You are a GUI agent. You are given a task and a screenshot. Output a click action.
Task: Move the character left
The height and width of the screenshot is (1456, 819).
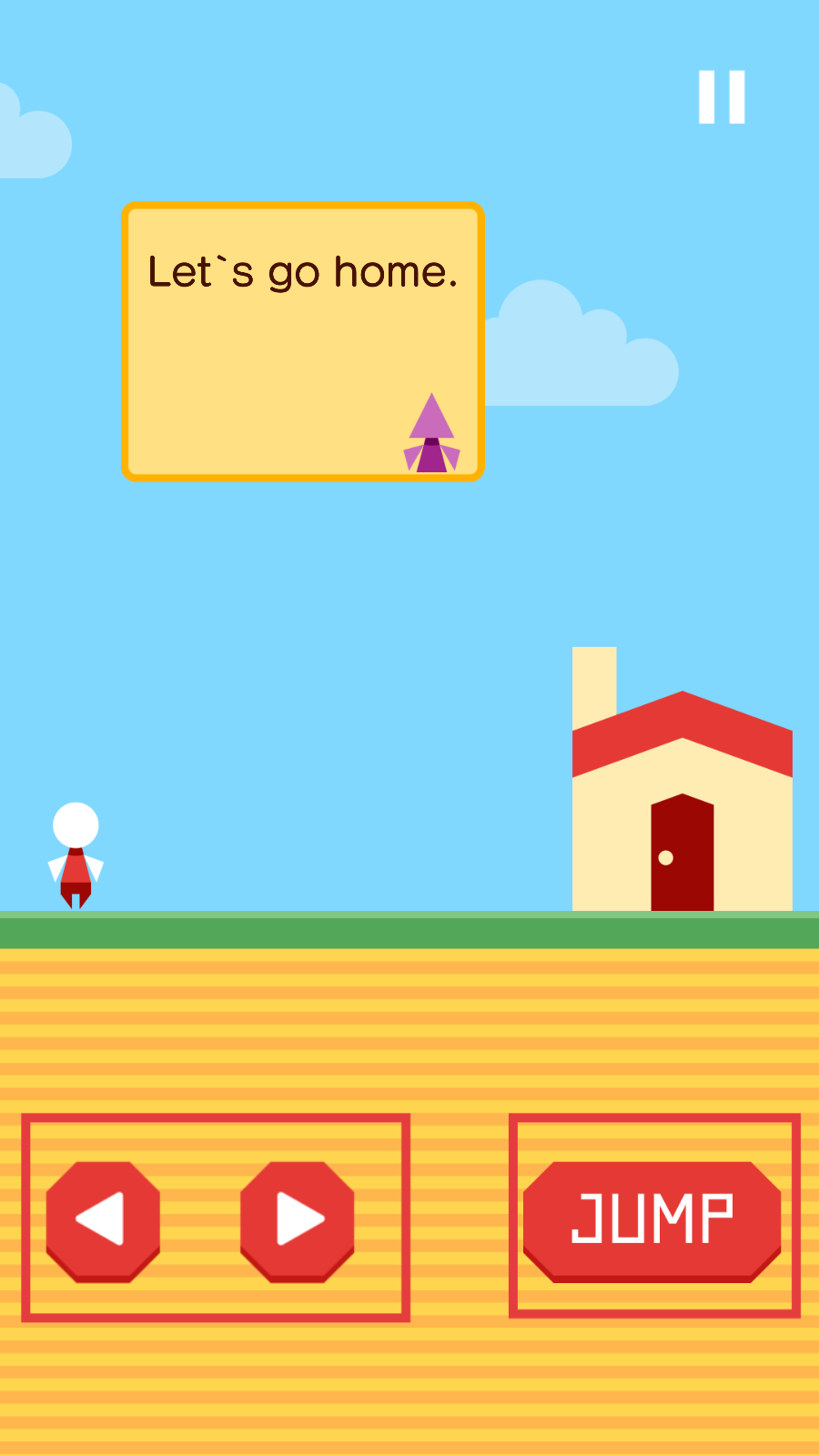coord(103,1219)
